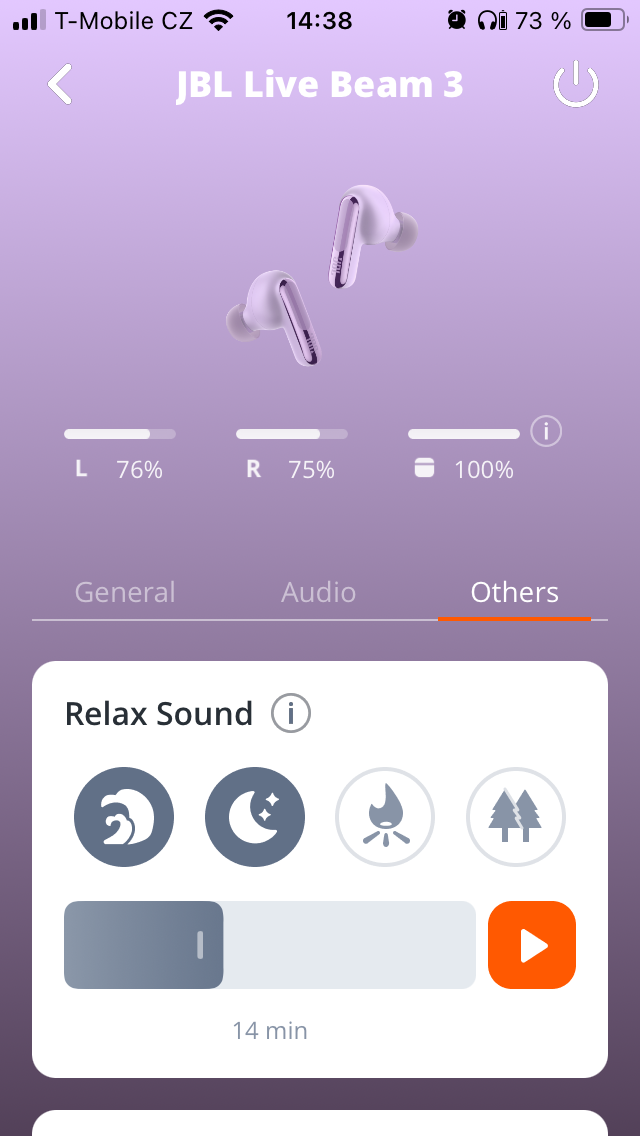Screen dimensions: 640x1136
Task: Switch to the Audio tab
Action: 319,592
